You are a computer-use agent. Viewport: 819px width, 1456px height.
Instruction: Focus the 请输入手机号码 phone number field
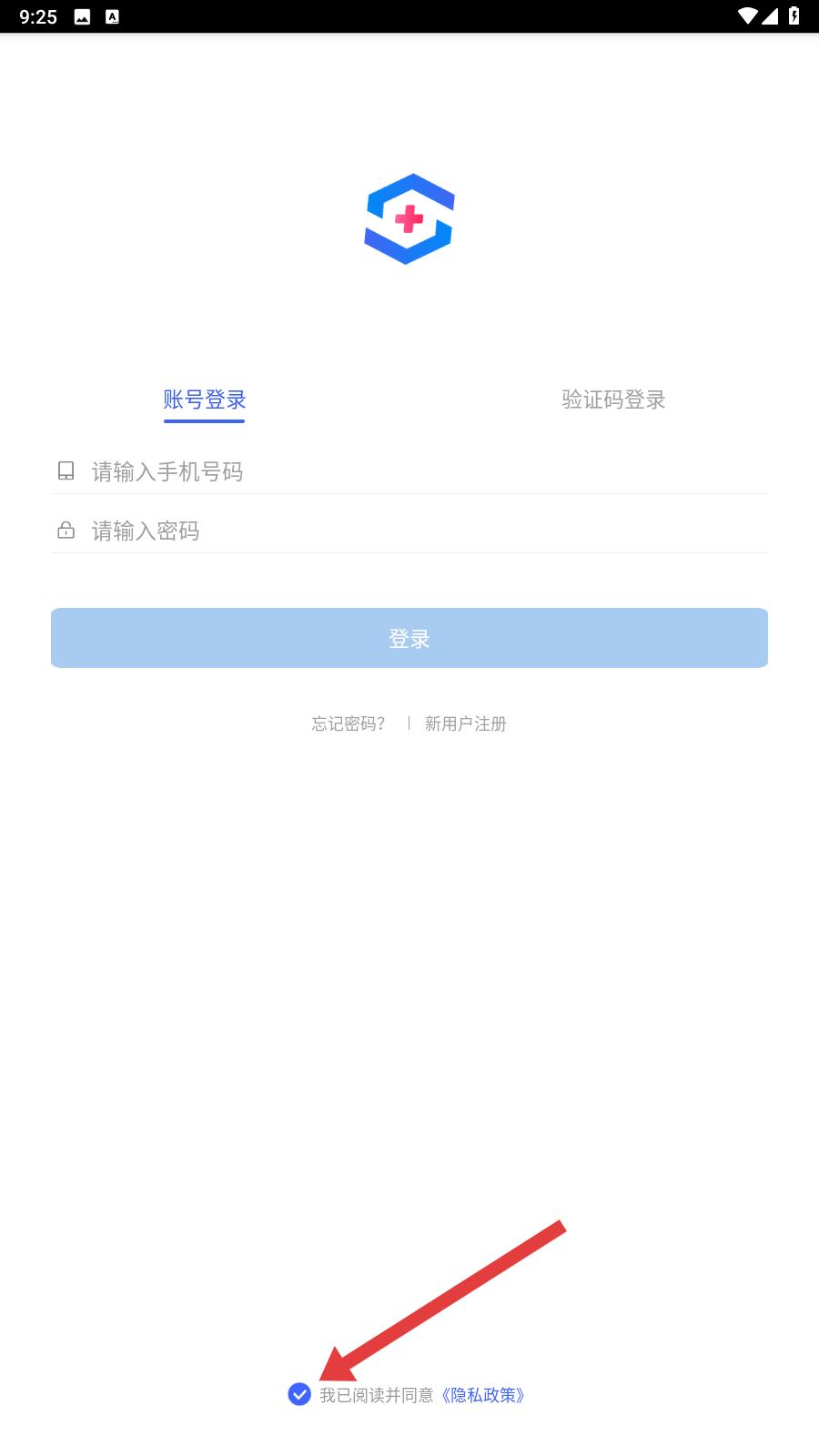click(x=409, y=471)
